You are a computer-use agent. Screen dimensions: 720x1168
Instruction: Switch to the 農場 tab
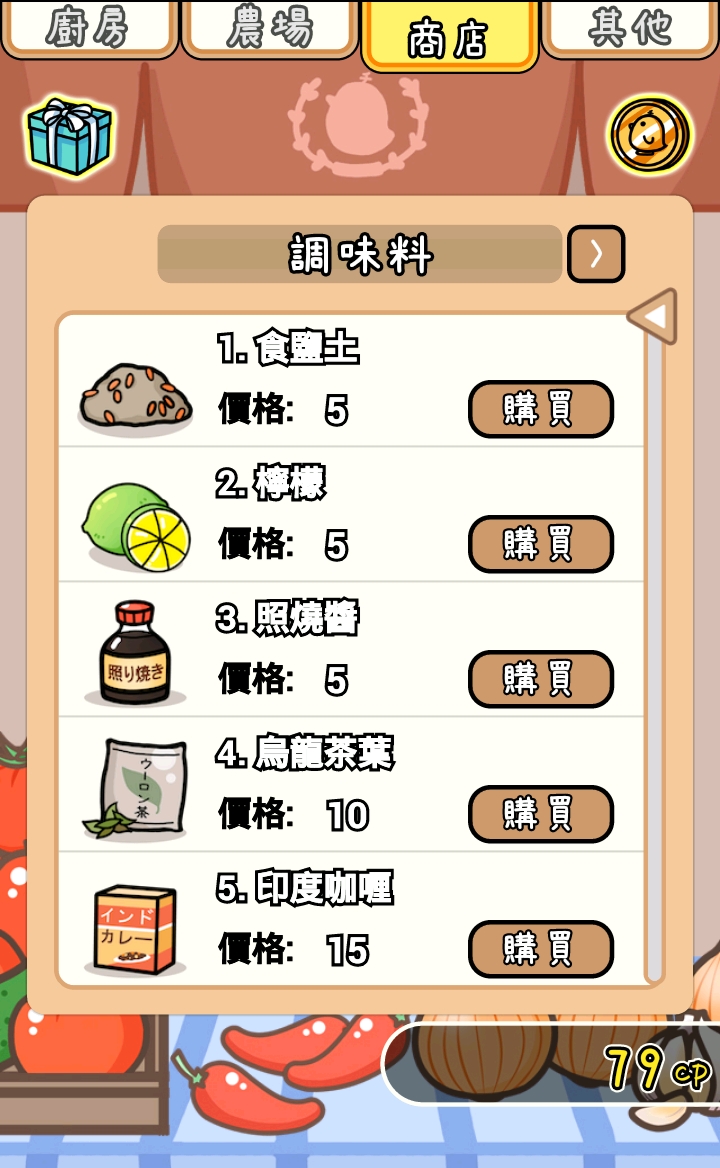(269, 28)
